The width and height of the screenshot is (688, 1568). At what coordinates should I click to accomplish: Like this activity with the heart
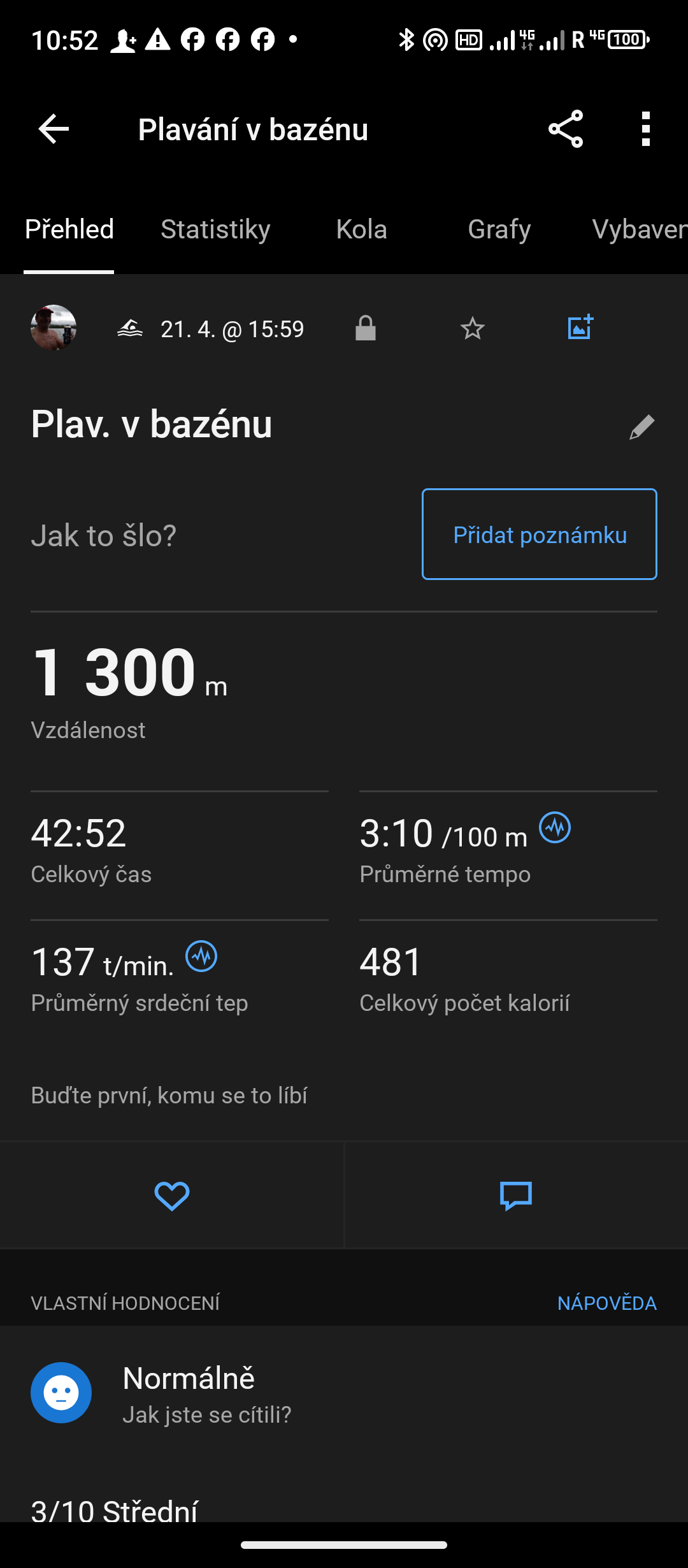point(172,1196)
